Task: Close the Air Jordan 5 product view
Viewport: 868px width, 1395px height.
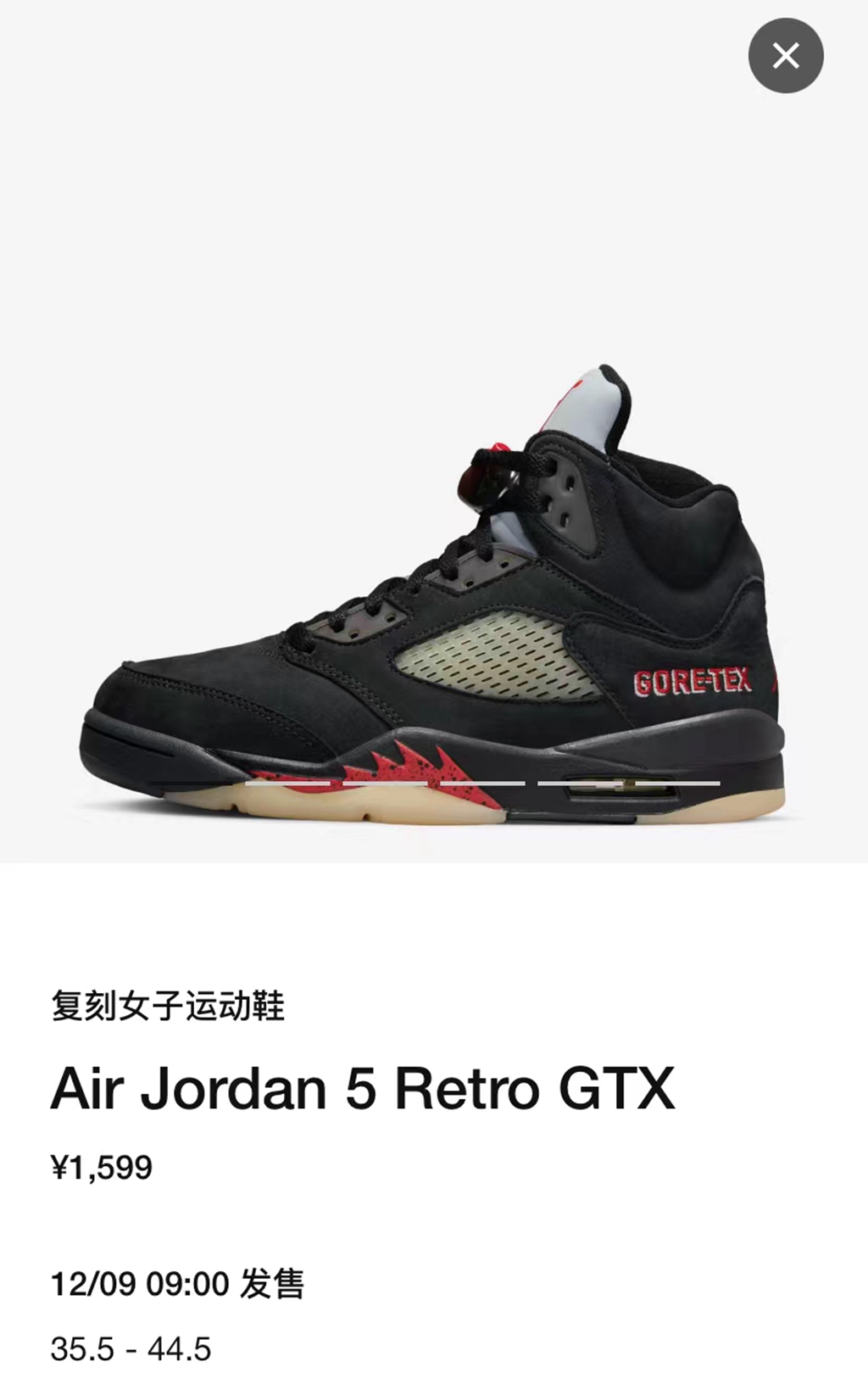Action: coord(786,56)
